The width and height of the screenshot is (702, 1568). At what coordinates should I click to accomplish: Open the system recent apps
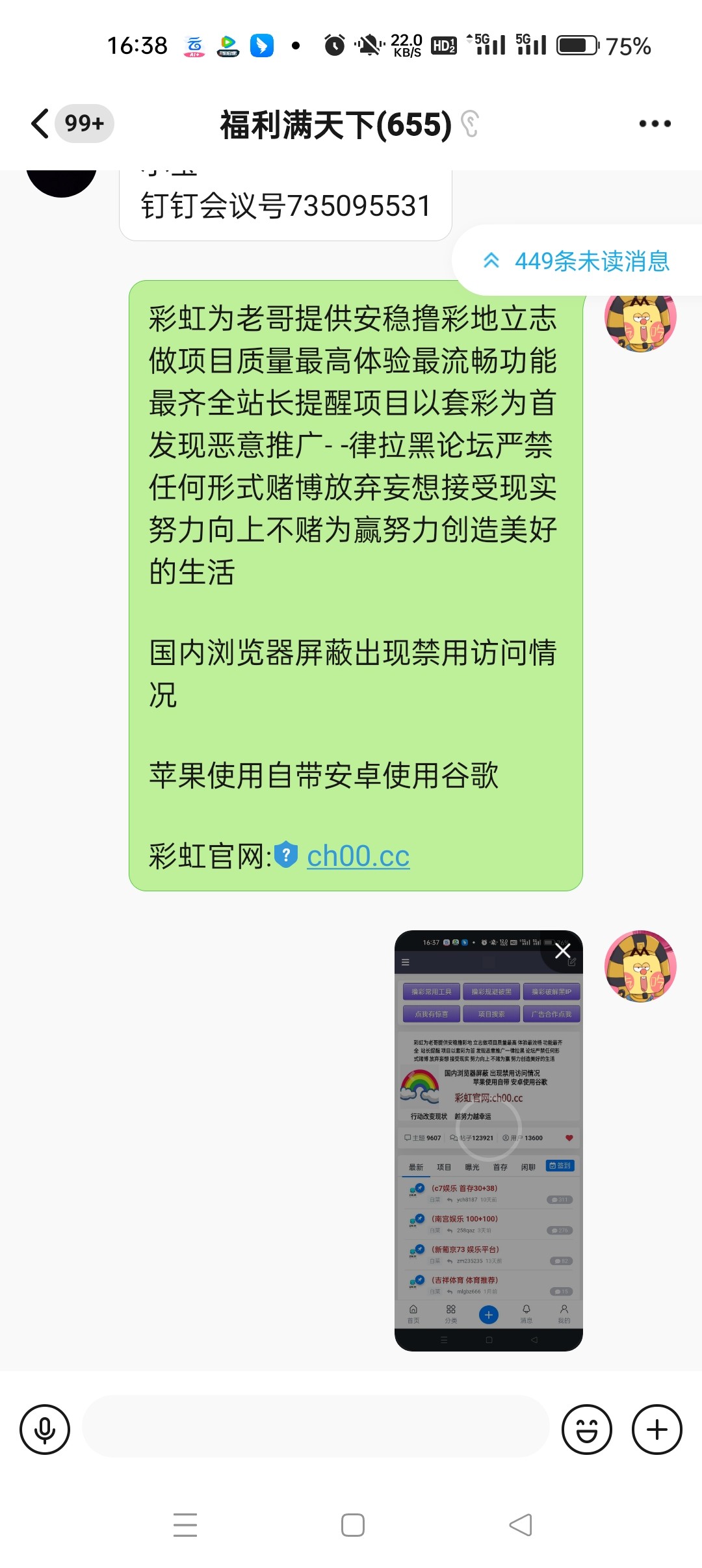coord(185,1524)
